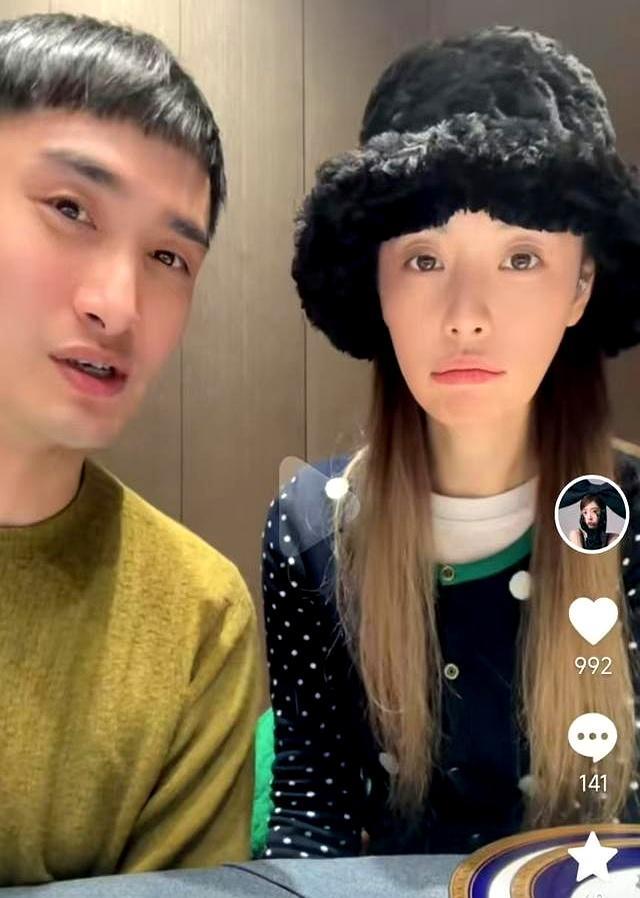Viewport: 640px width, 898px height.
Task: Open the creator's profile avatar
Action: 591,514
